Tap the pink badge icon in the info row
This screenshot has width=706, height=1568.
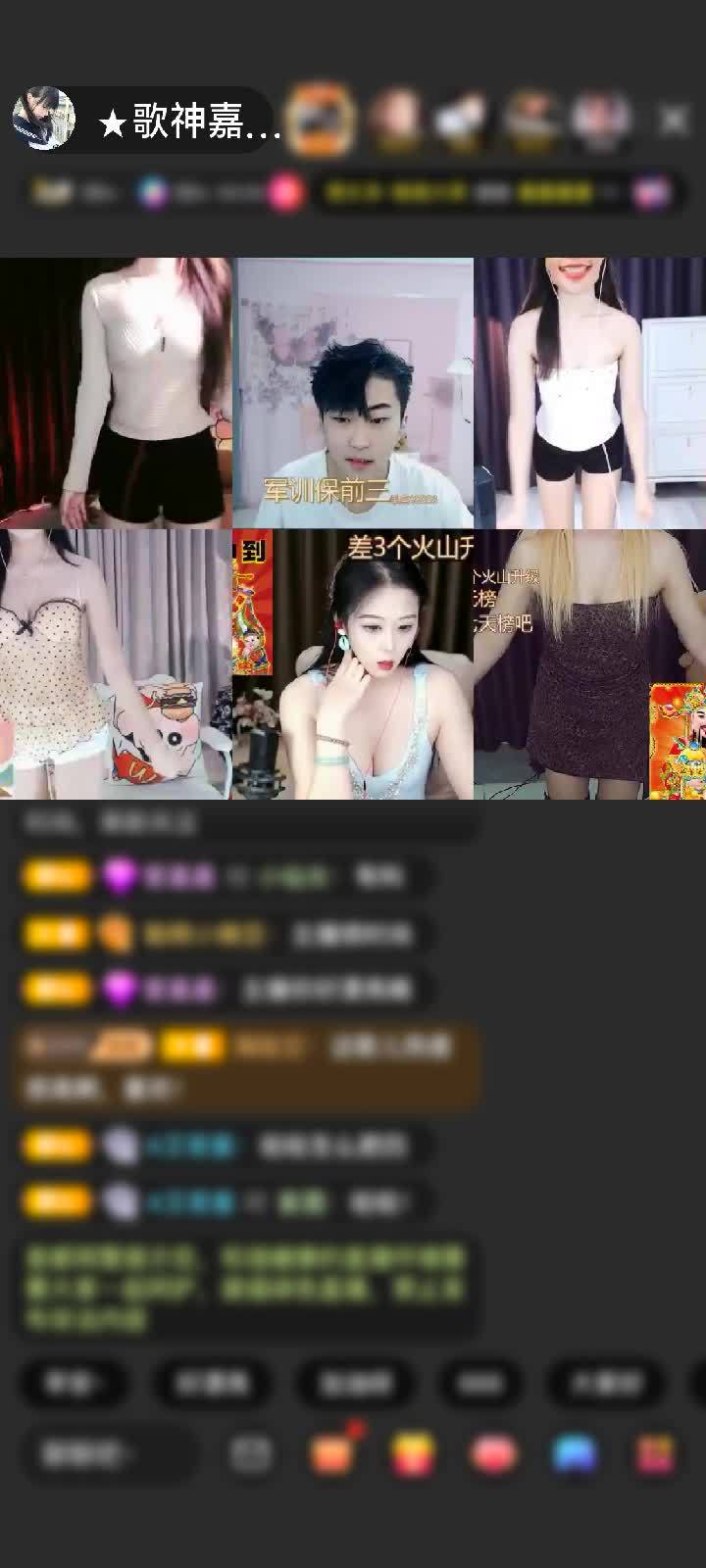(284, 194)
